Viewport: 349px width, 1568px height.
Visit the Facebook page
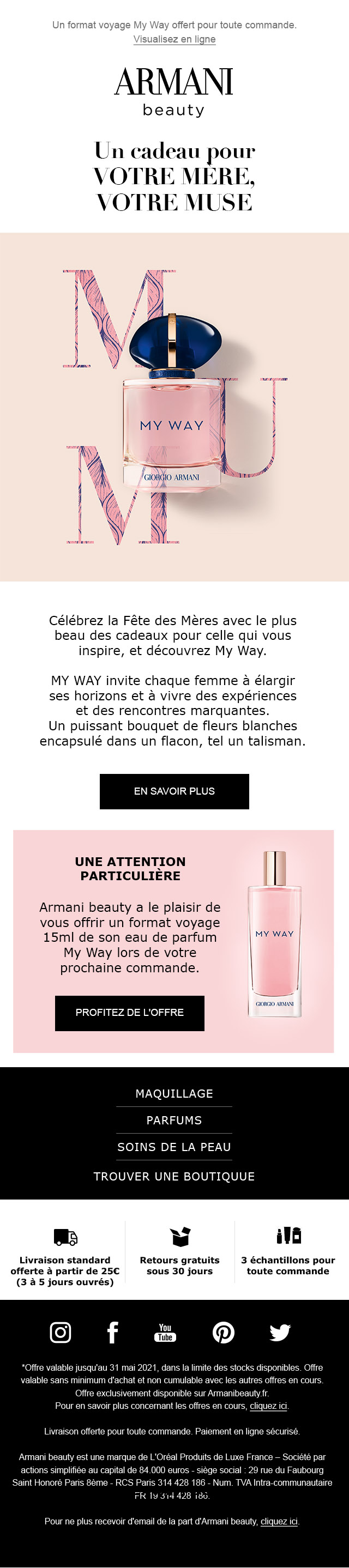(x=113, y=1332)
